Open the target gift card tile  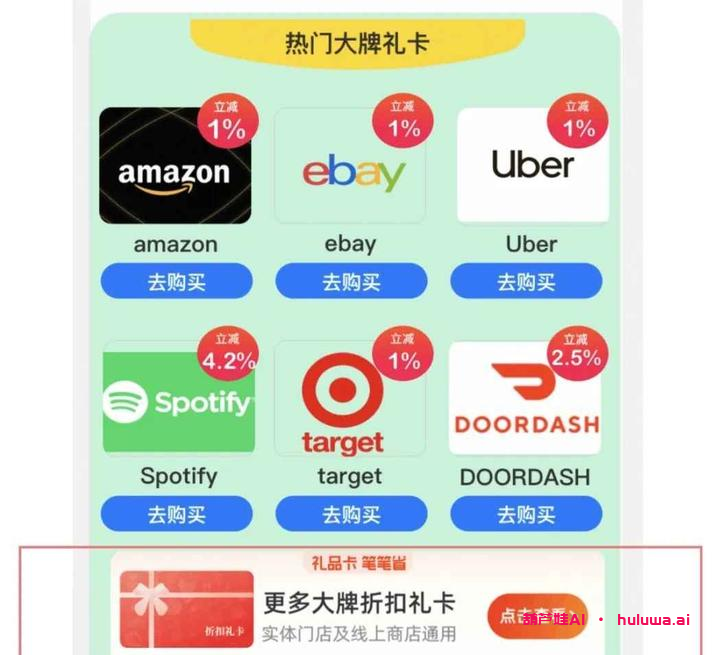(343, 402)
